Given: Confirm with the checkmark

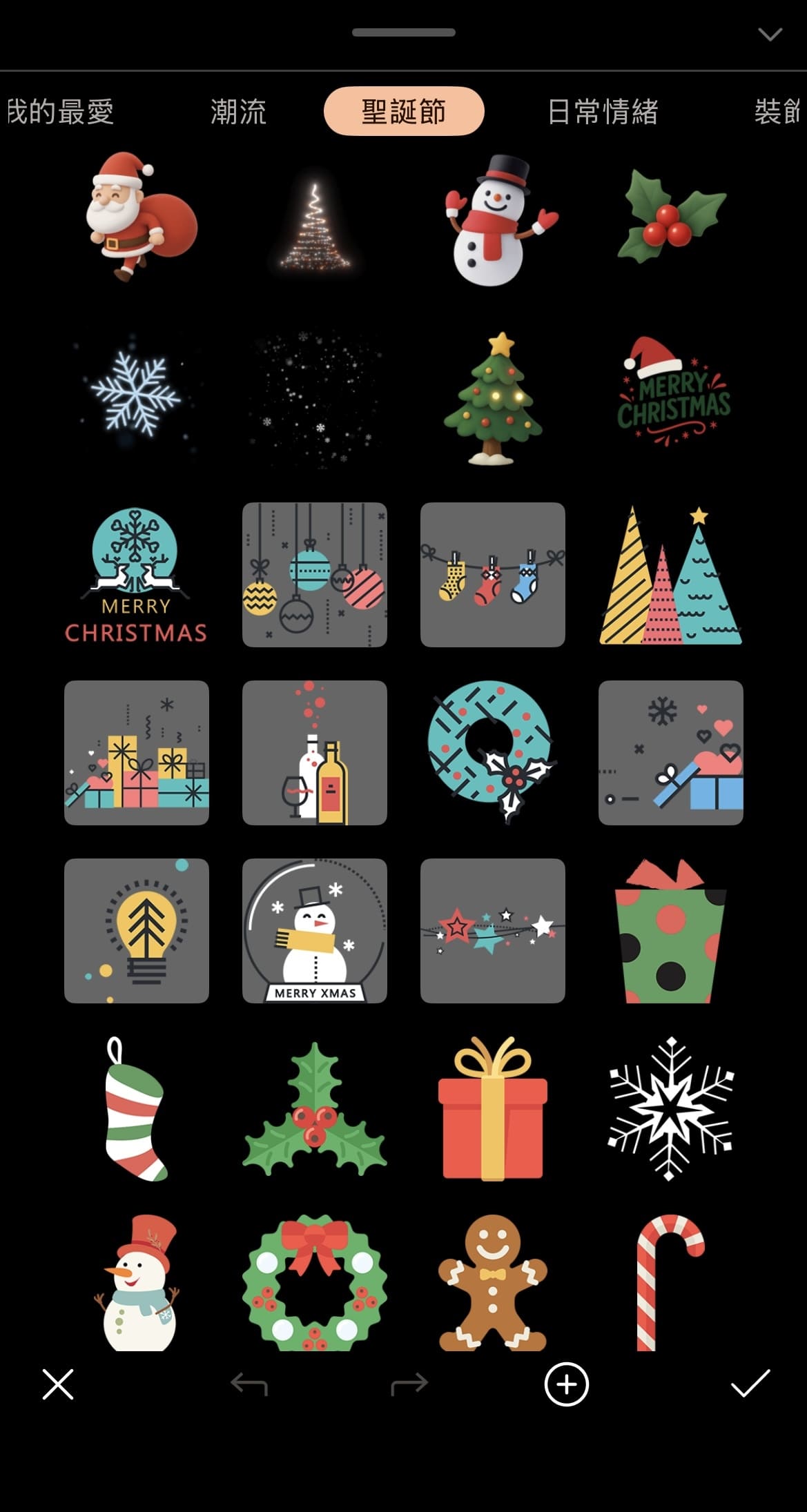Looking at the screenshot, I should point(750,1384).
